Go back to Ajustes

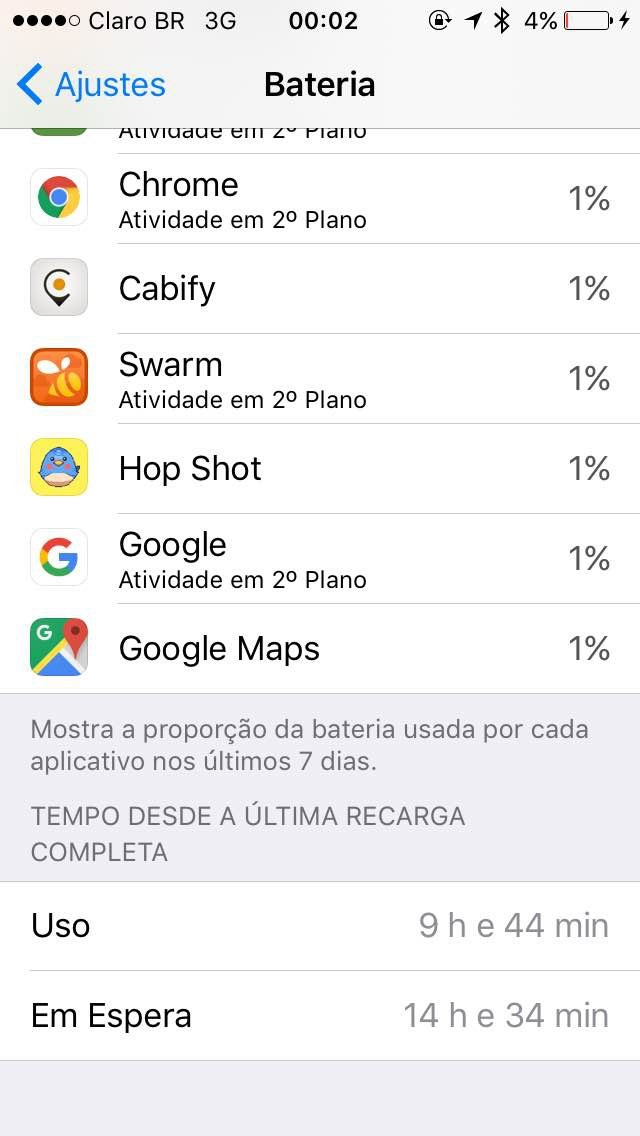92,85
